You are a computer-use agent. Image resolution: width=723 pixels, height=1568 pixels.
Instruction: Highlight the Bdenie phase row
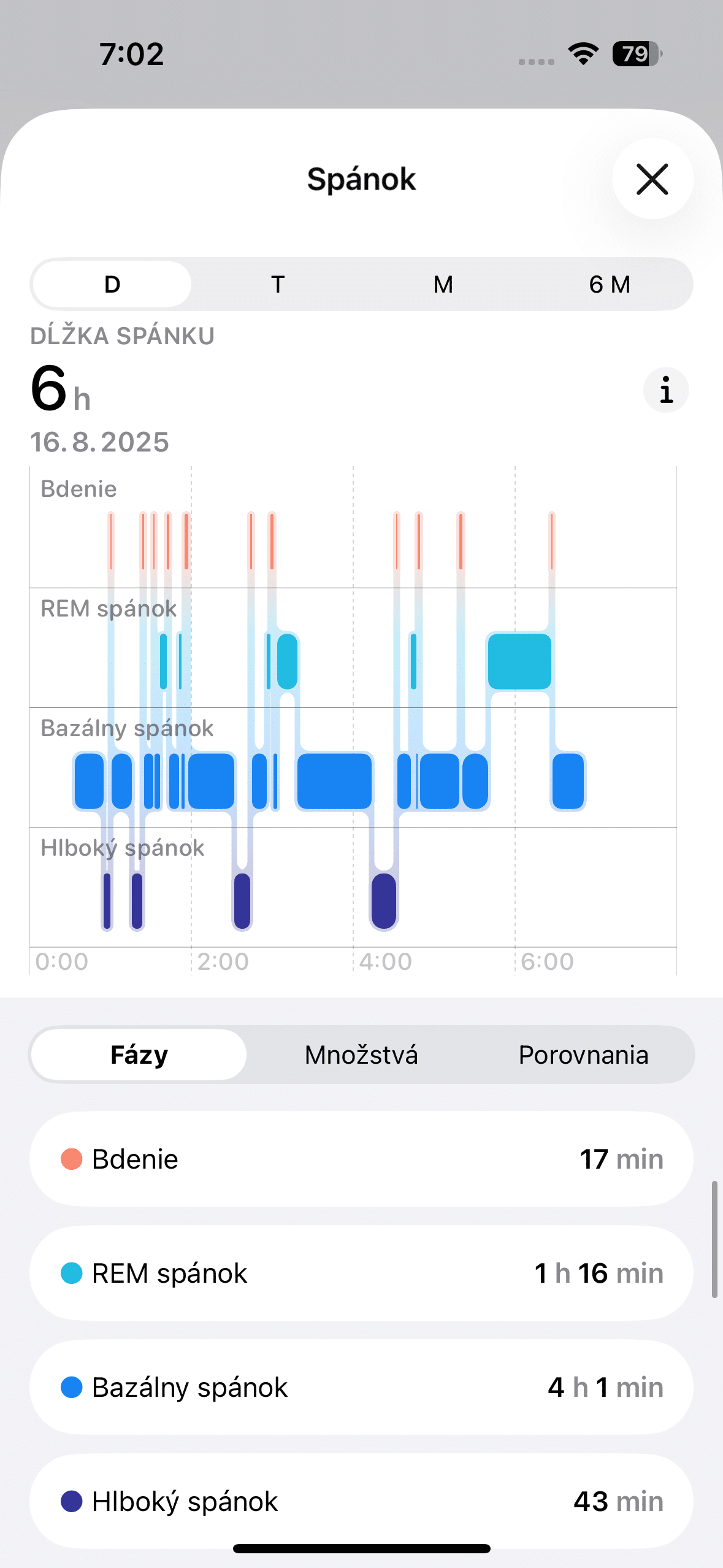(x=361, y=1159)
